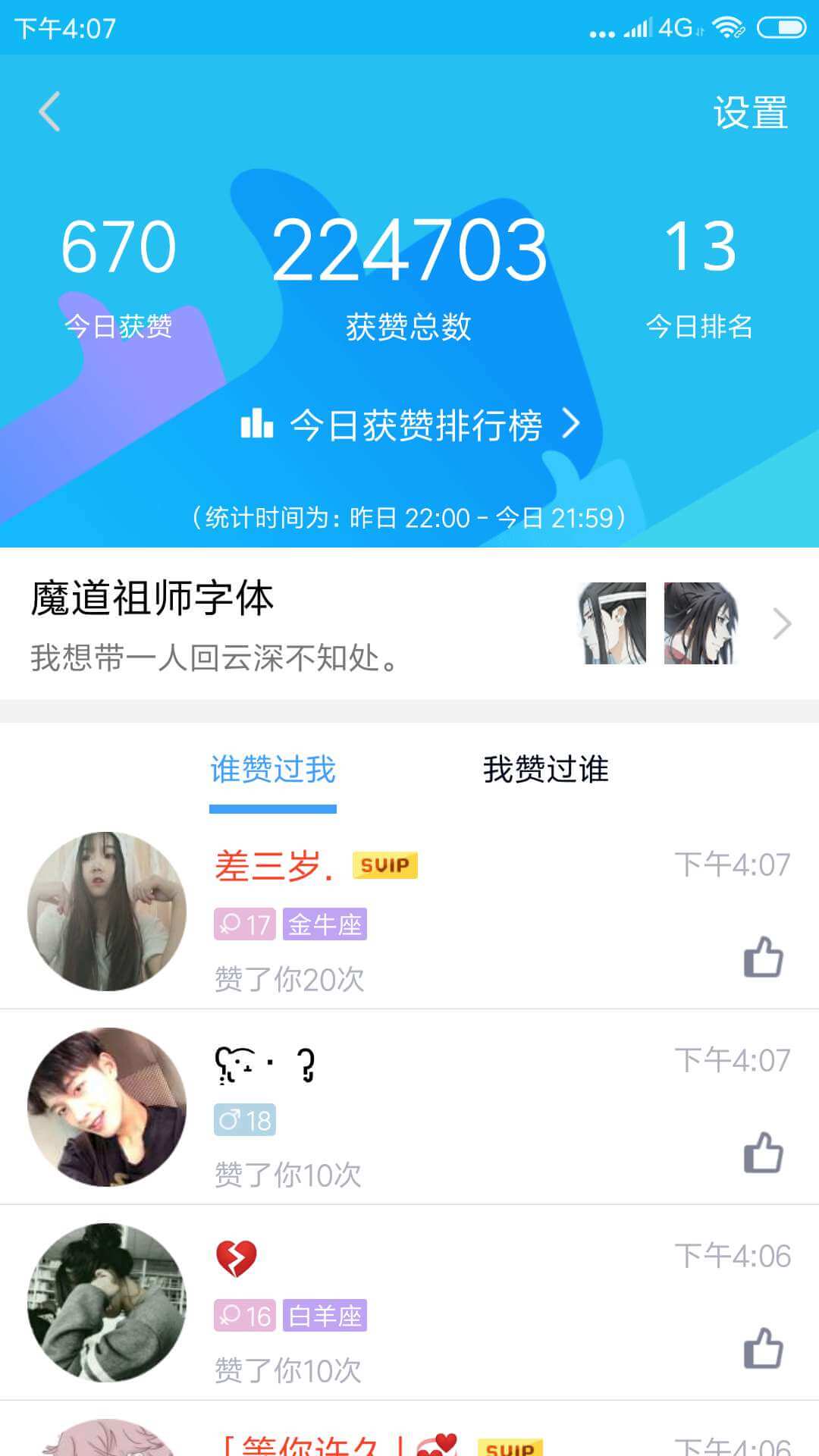The height and width of the screenshot is (1456, 819).
Task: Open 差三岁.'s profile avatar
Action: (x=107, y=912)
